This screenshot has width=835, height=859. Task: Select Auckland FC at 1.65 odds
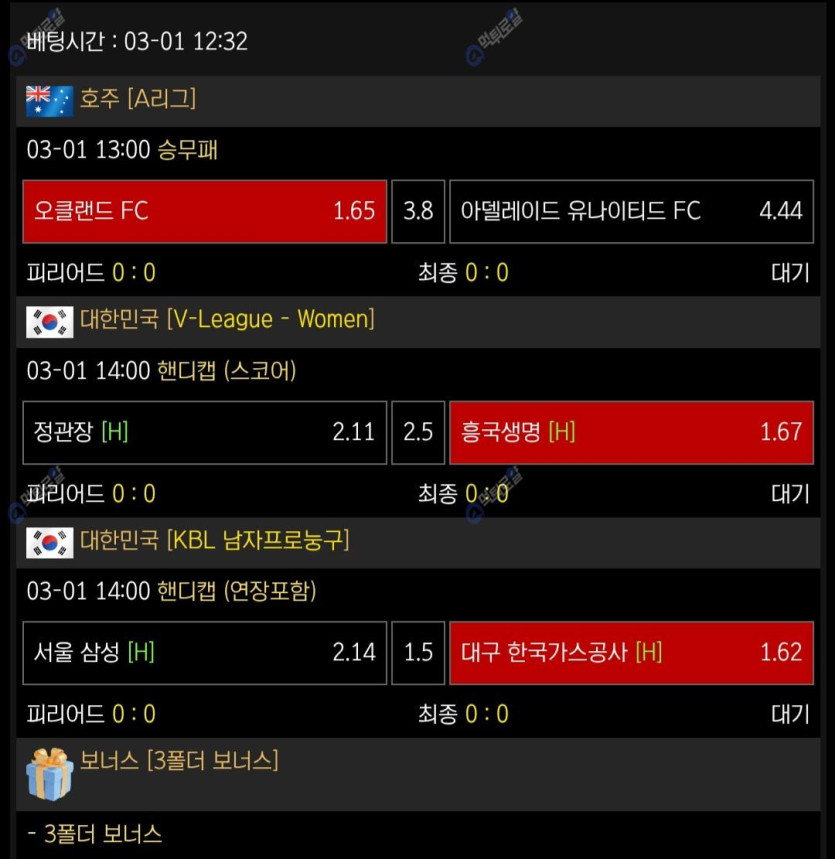tap(204, 211)
